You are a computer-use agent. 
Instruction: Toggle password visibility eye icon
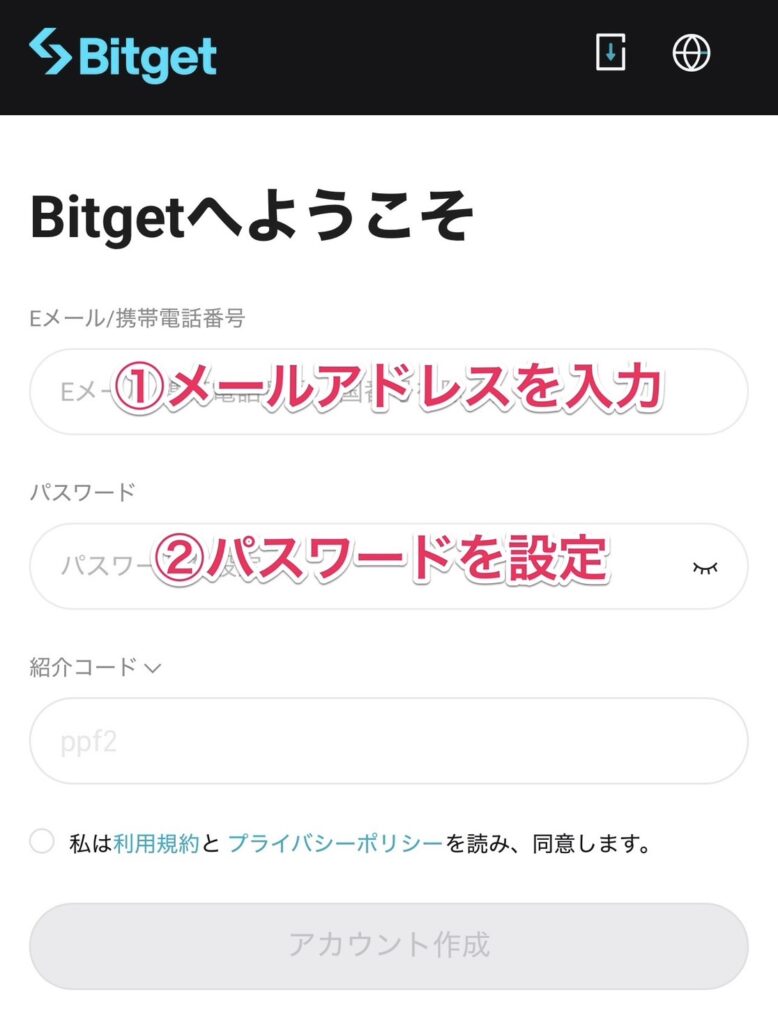tap(706, 567)
